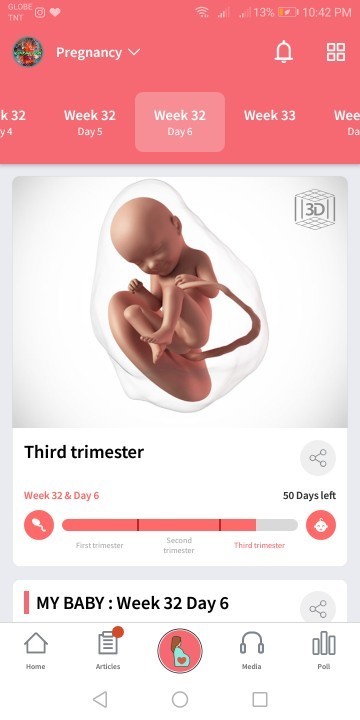
Task: Select Week 33 in the week strip
Action: 270,115
